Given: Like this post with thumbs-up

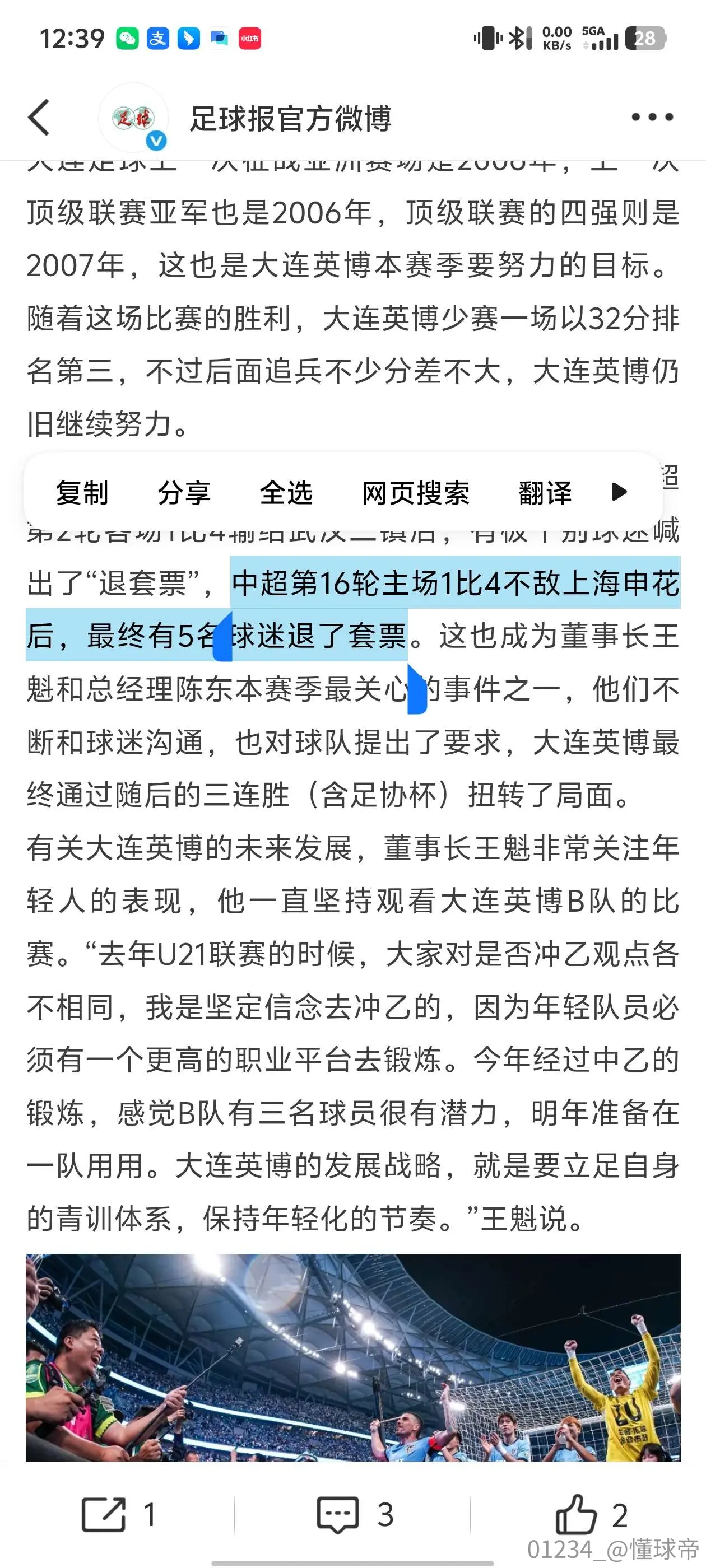Looking at the screenshot, I should [591, 1514].
